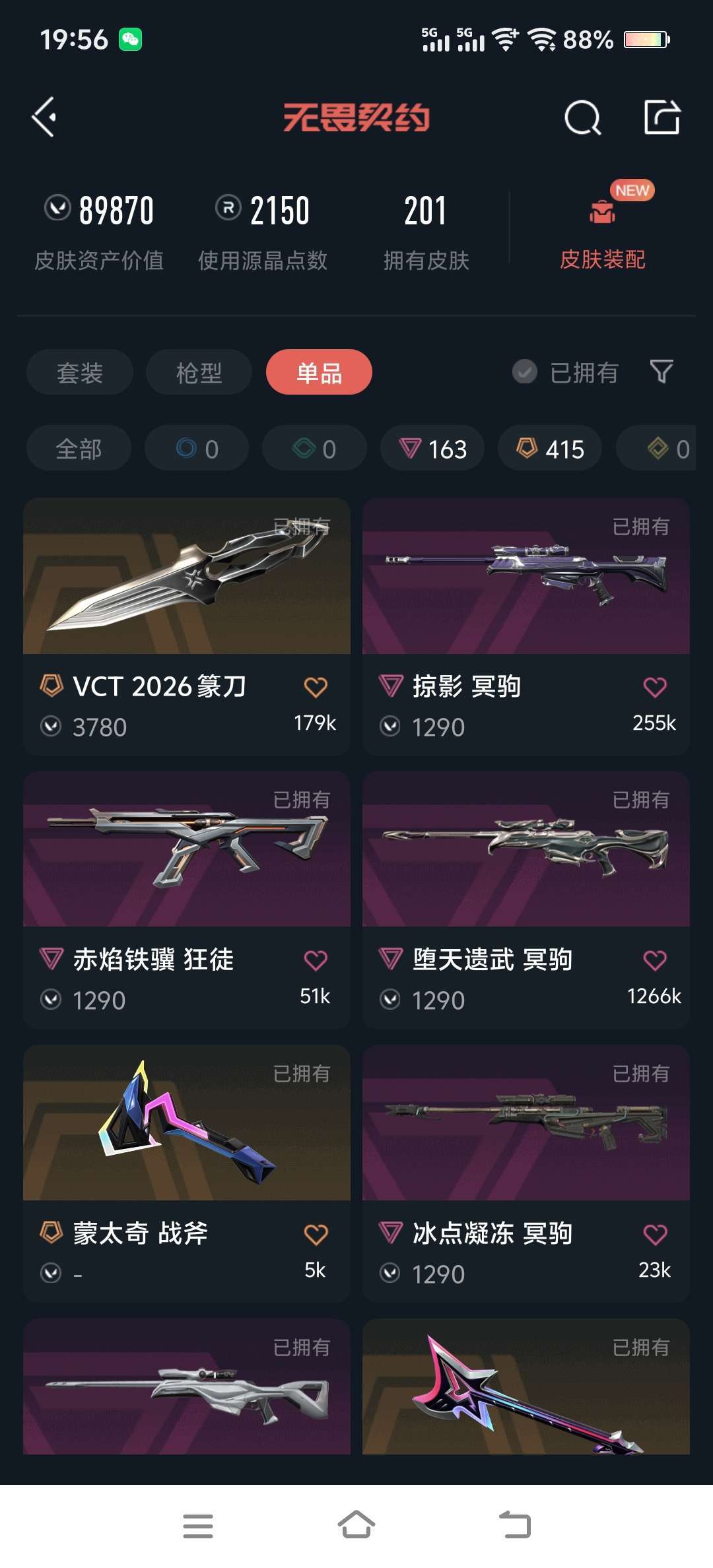
Task: Select the pink tier filter showing 163
Action: click(431, 448)
